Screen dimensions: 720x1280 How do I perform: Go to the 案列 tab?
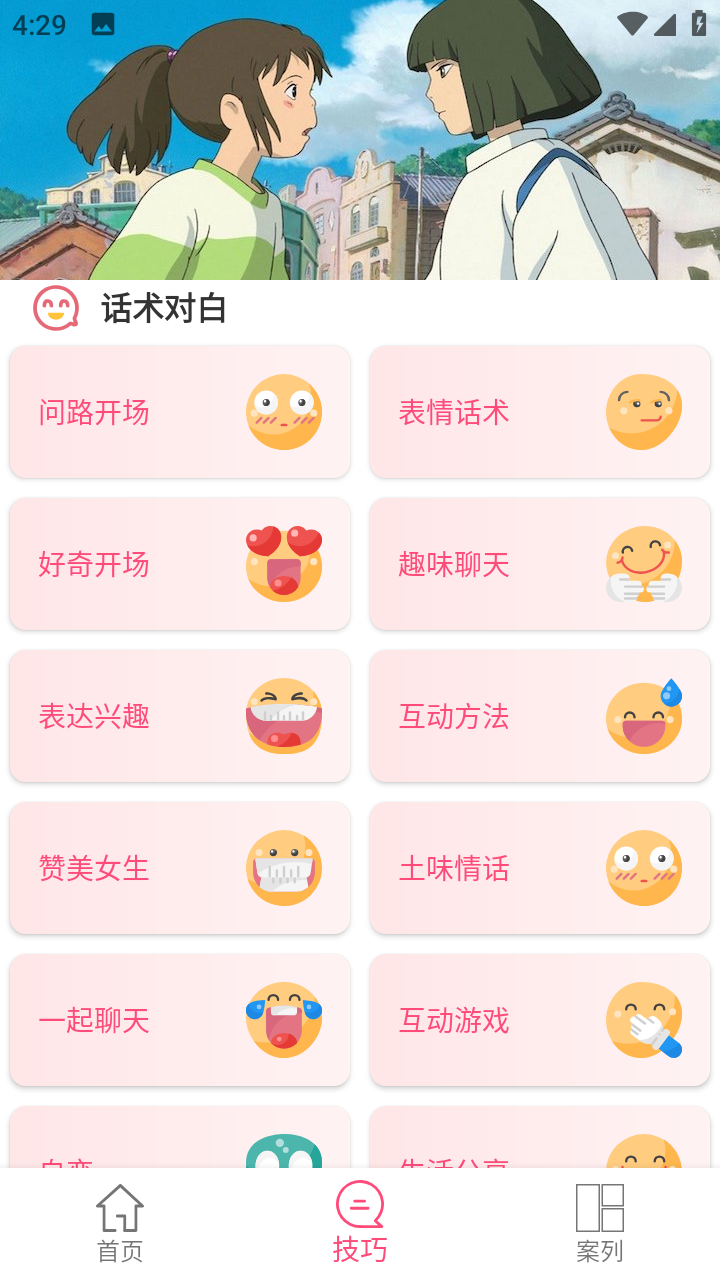click(600, 1224)
